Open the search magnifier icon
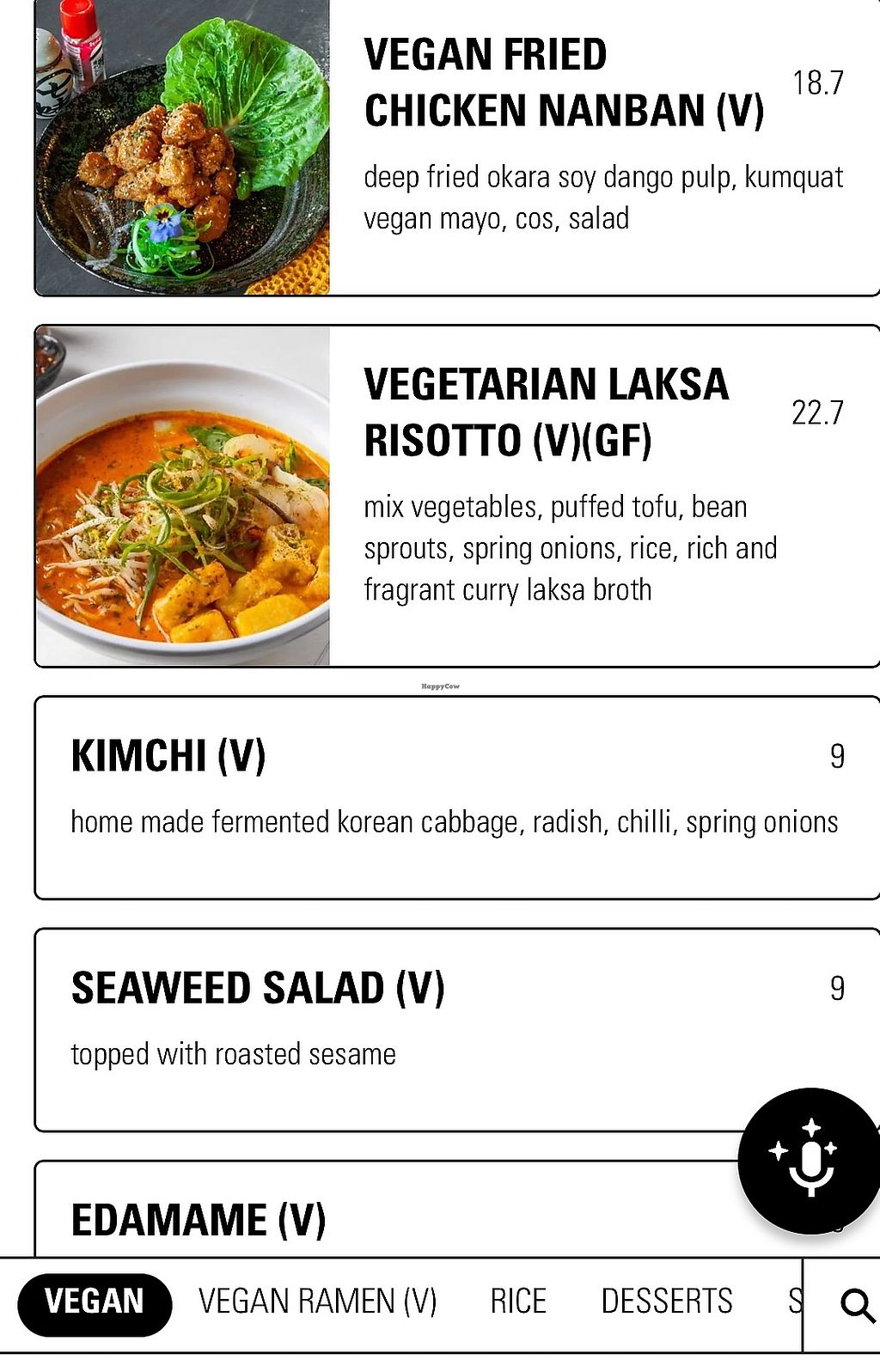880x1372 pixels. [x=857, y=1305]
